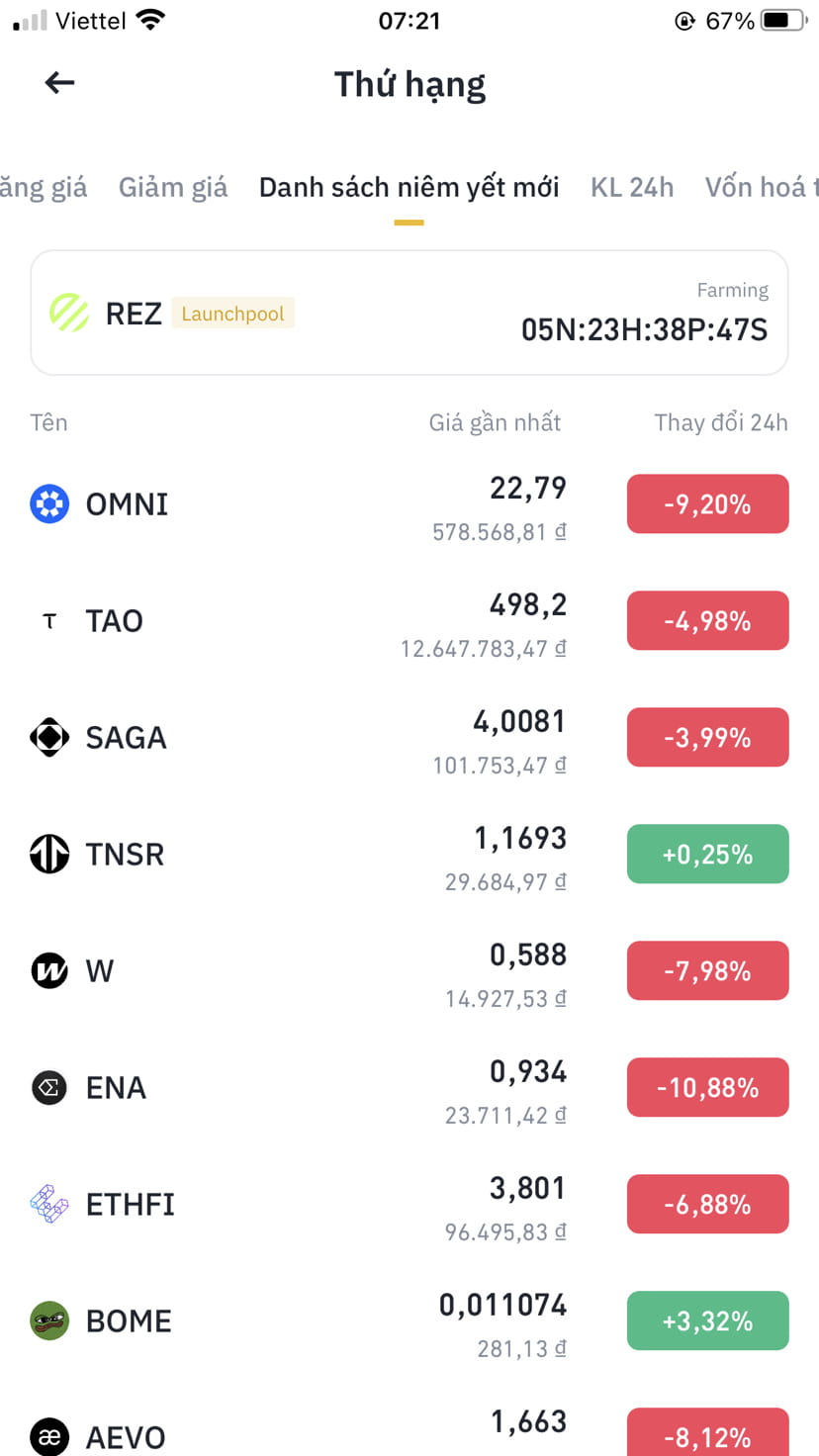Click the AEVO token logo

[x=49, y=1437]
